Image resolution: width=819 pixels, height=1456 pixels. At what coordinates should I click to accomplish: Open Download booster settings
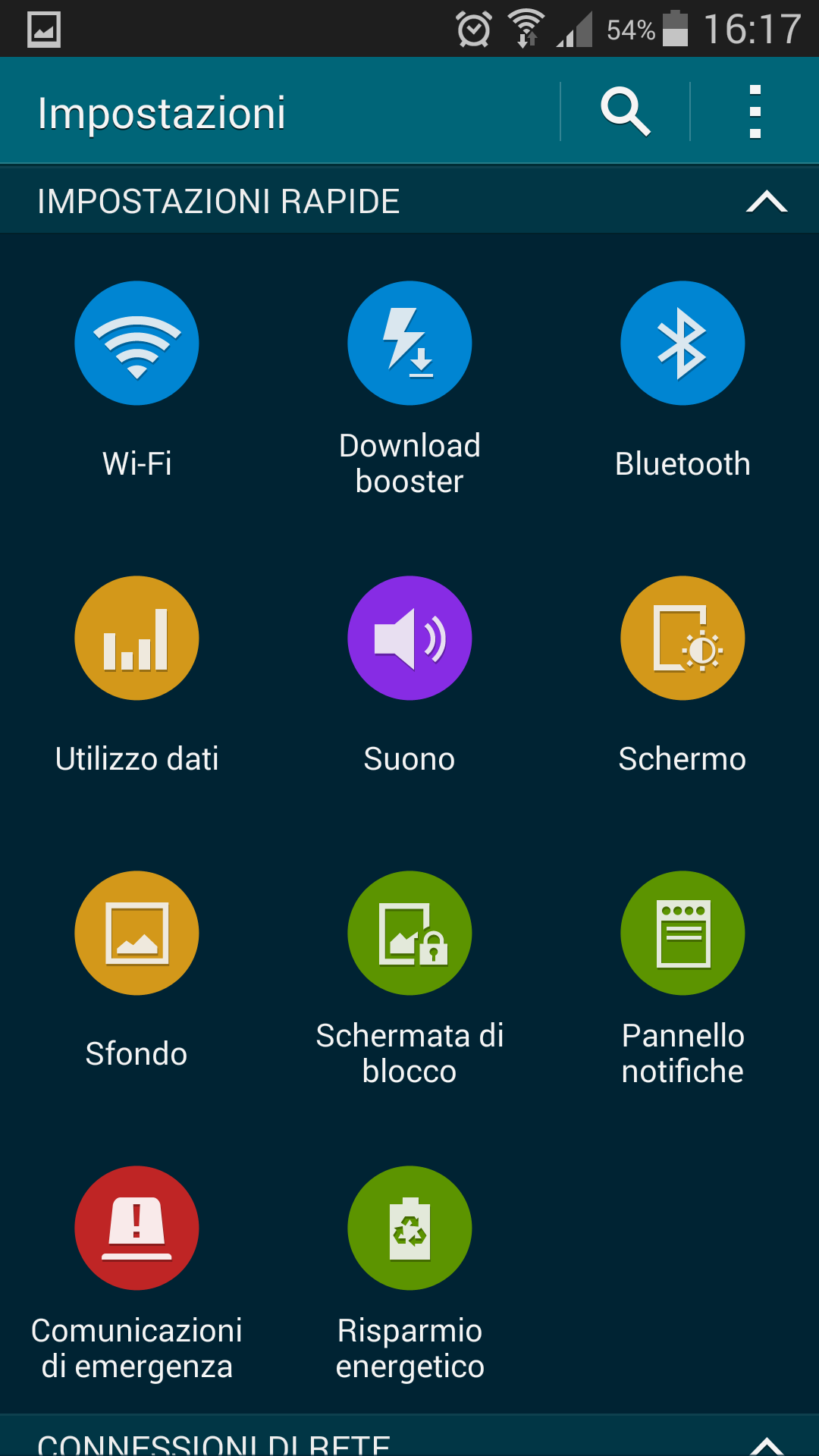[x=409, y=344]
